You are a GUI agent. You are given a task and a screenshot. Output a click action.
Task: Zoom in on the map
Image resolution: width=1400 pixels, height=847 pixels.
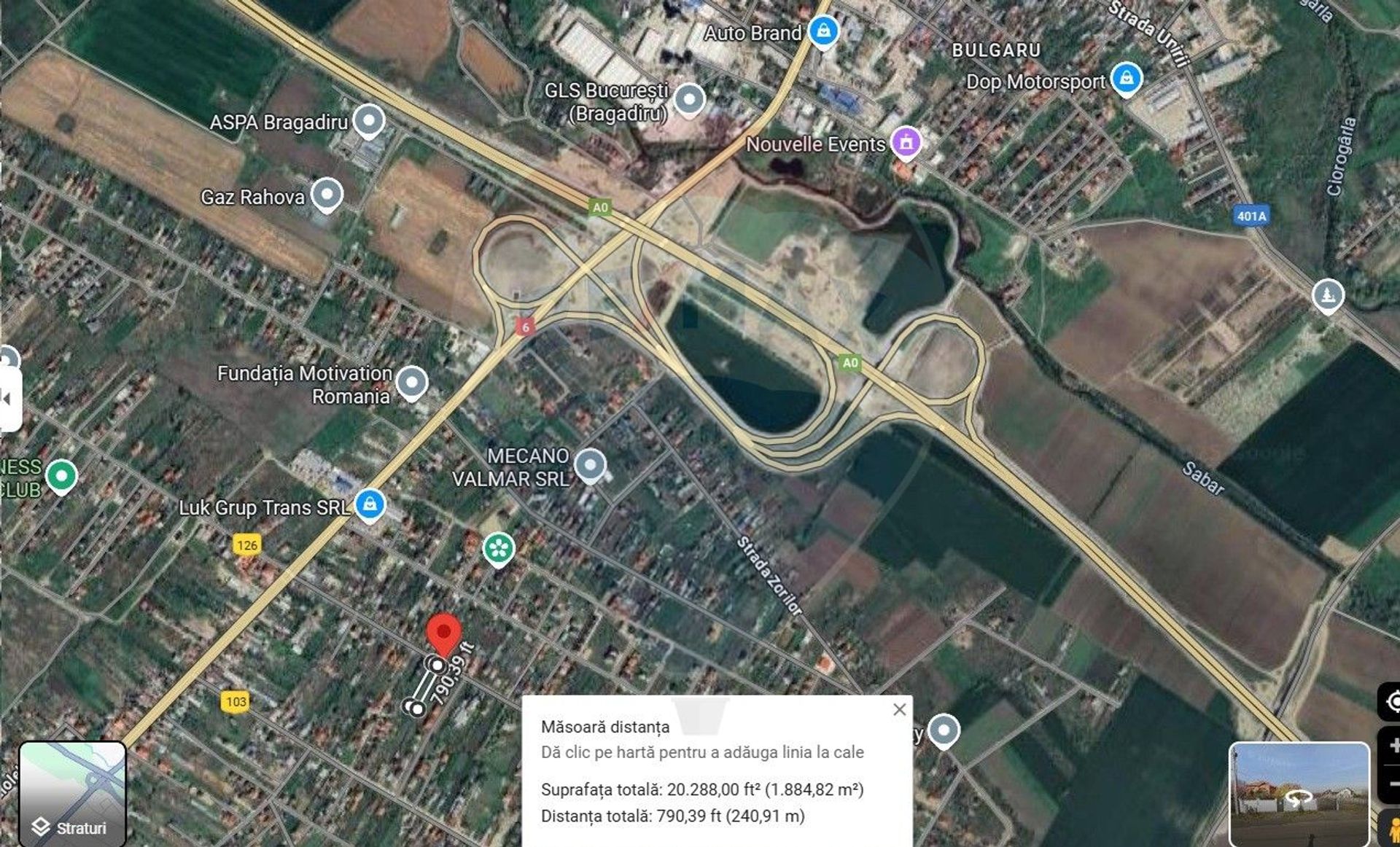[x=1391, y=745]
